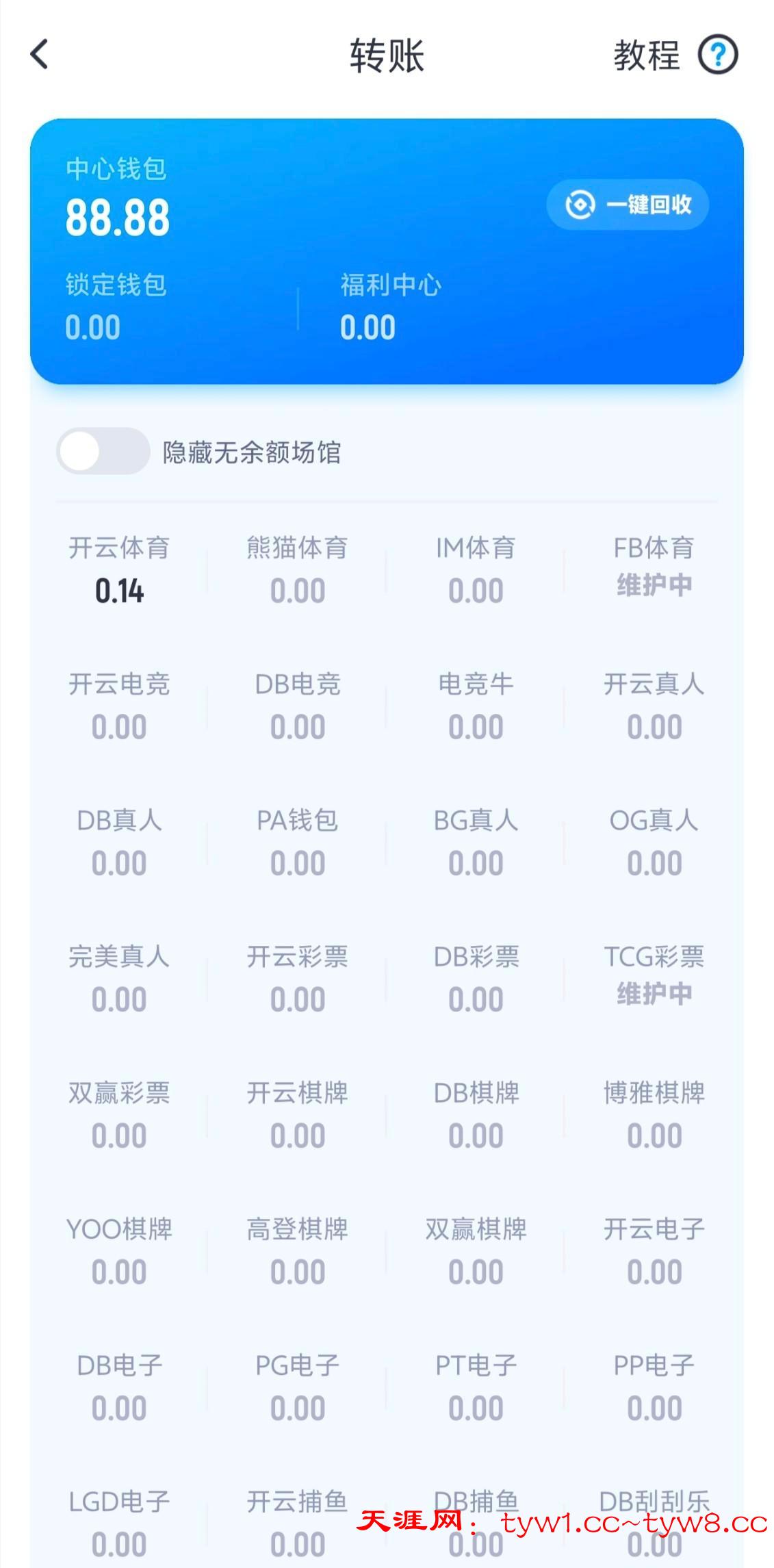Image resolution: width=774 pixels, height=1568 pixels.
Task: Tap the 开云彩票 venue wallet
Action: point(297,978)
